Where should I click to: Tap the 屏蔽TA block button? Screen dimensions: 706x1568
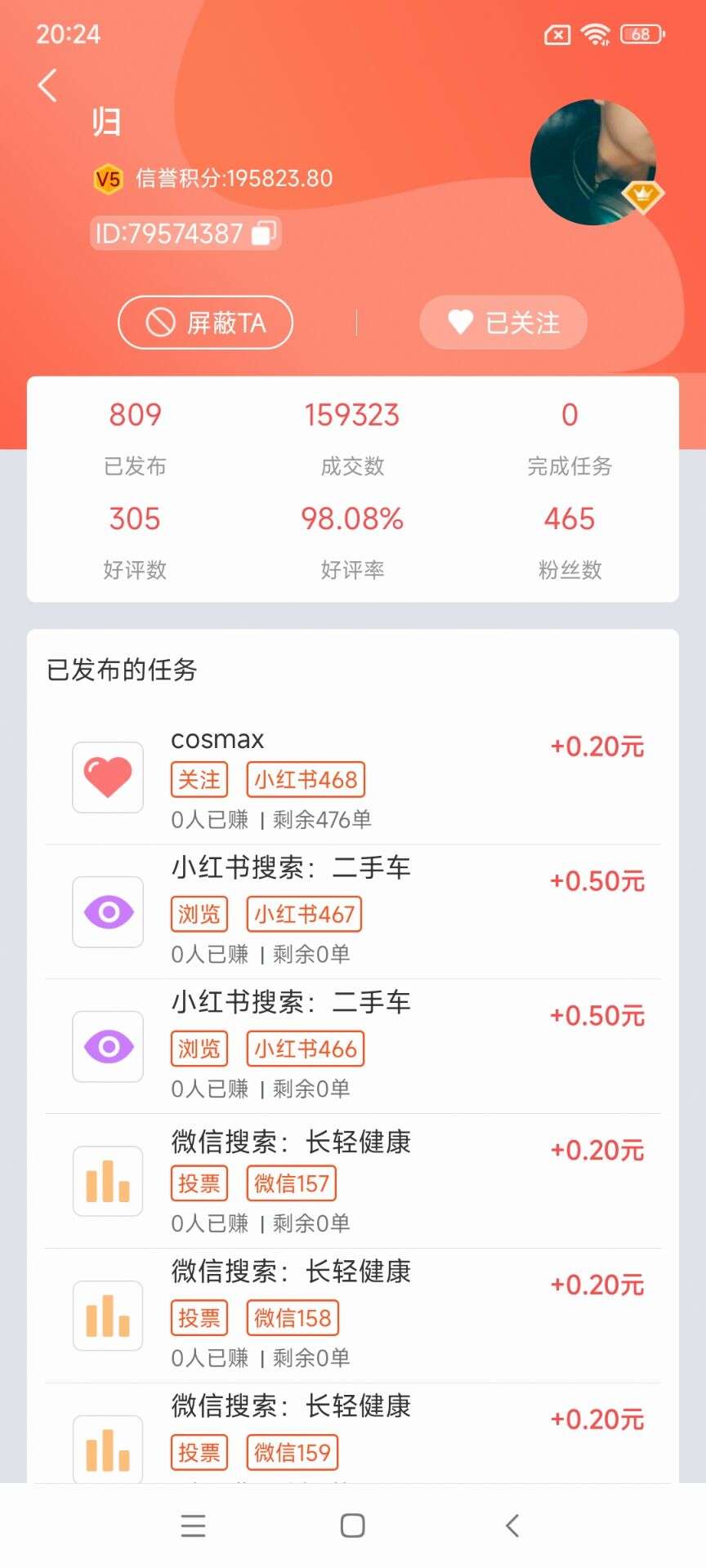[x=205, y=323]
